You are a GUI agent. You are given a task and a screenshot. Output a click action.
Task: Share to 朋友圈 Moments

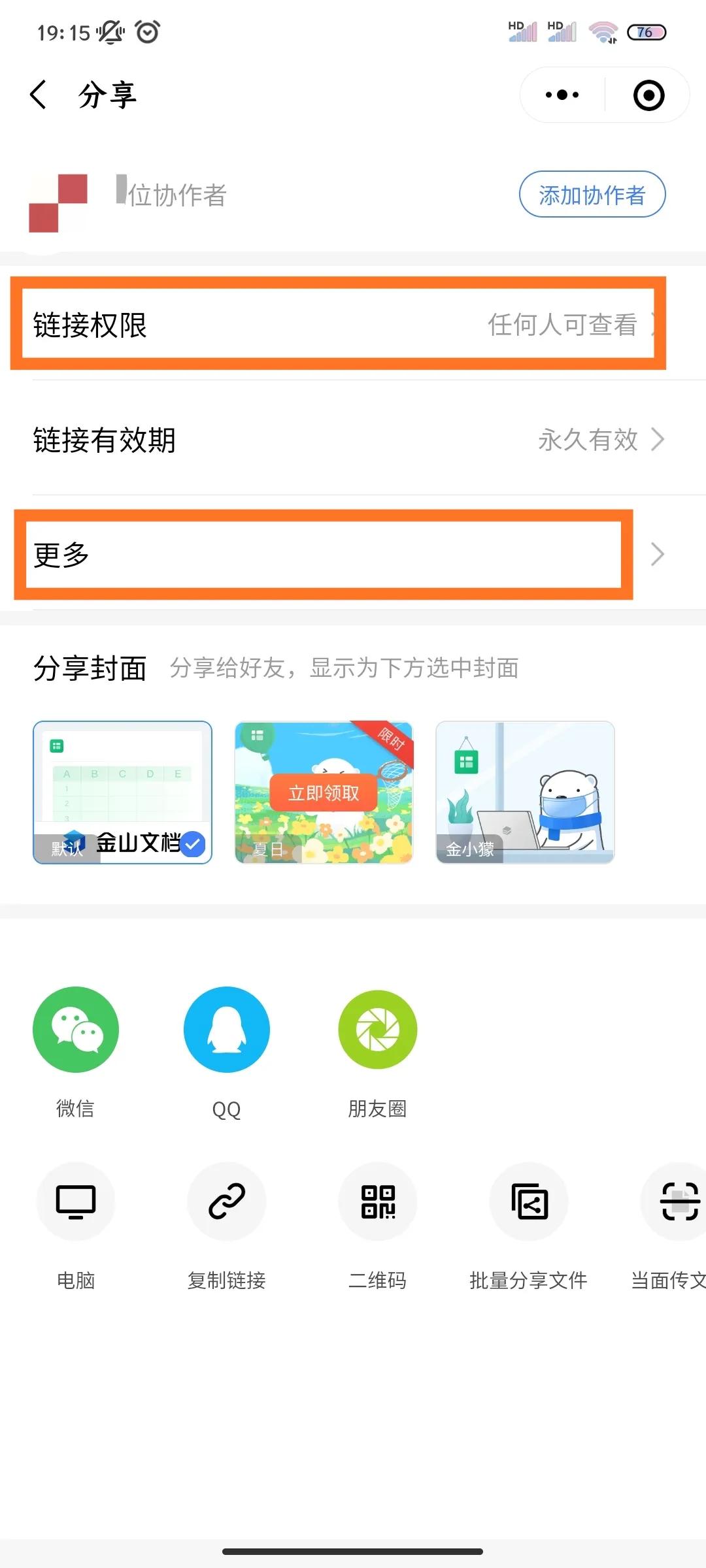point(377,1029)
